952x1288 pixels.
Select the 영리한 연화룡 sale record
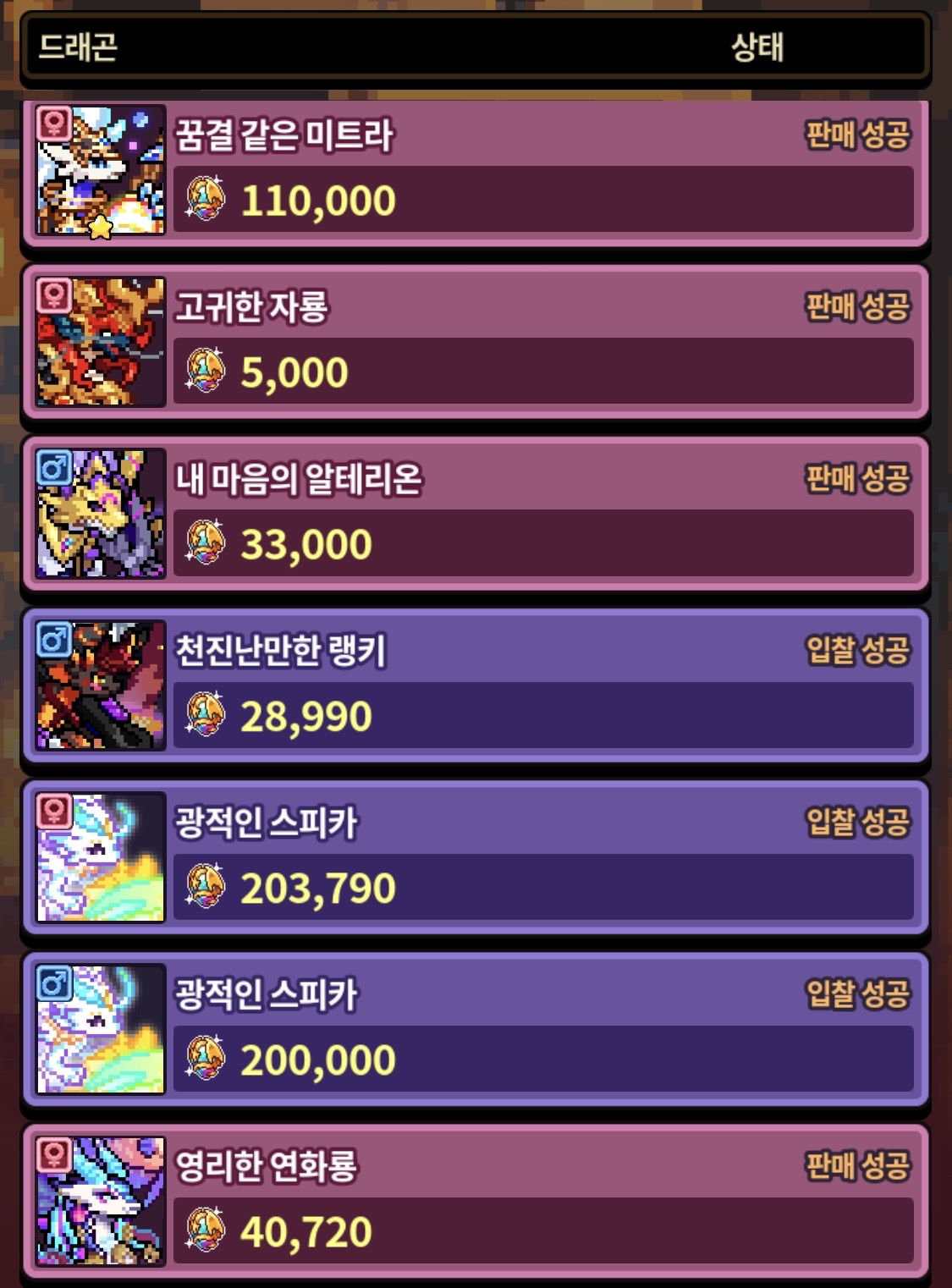pyautogui.click(x=476, y=1201)
